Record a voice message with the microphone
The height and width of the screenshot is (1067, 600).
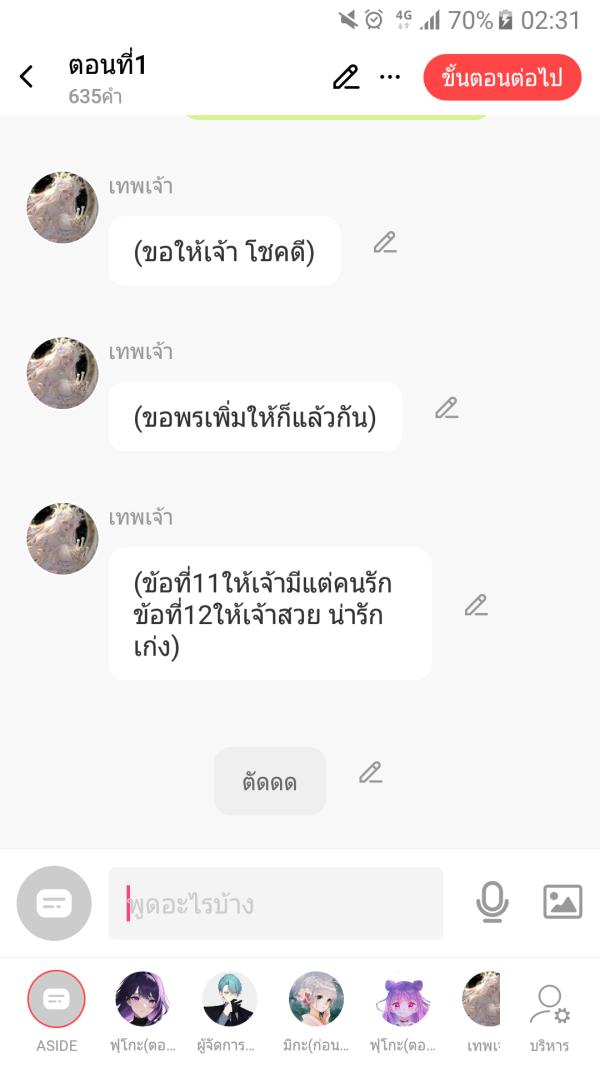[491, 903]
